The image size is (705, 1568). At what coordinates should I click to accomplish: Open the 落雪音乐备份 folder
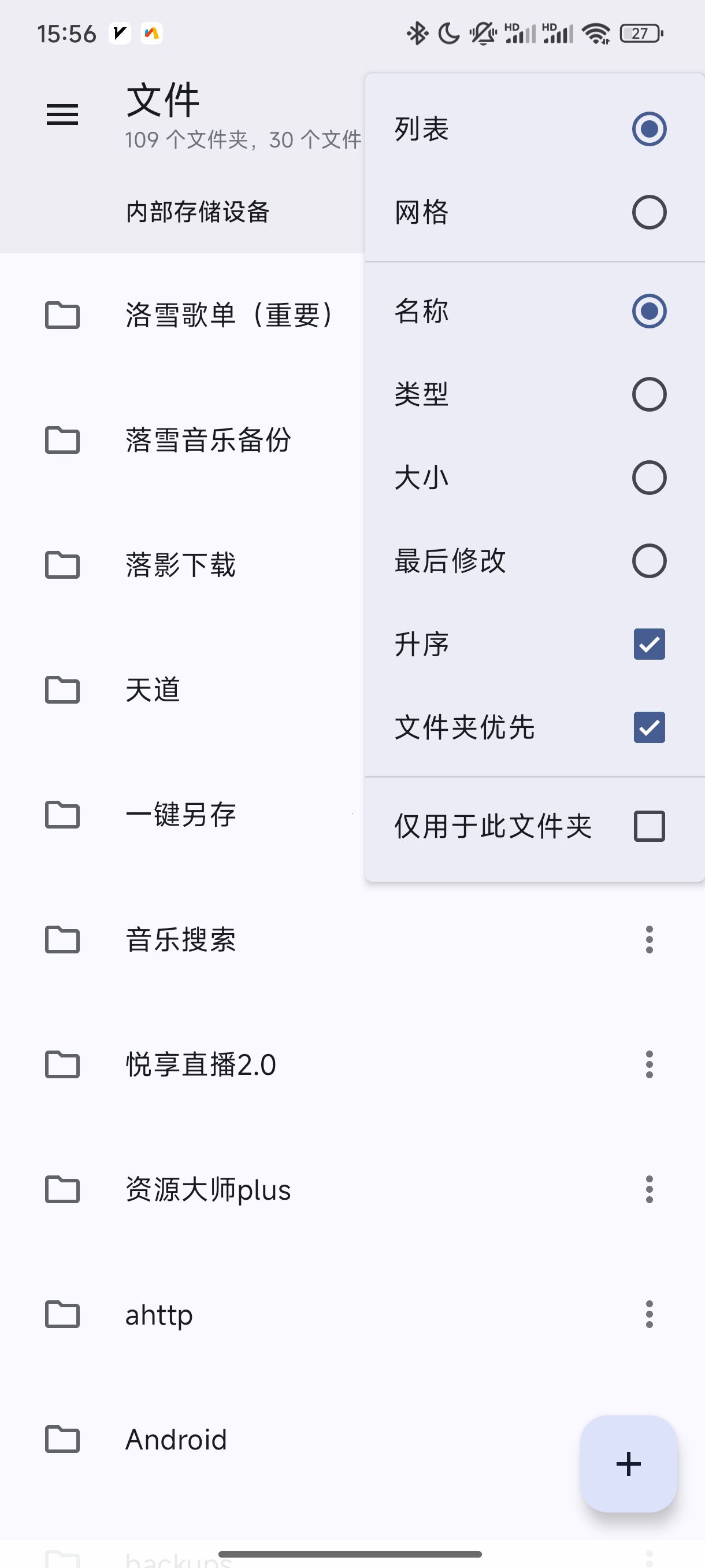tap(208, 440)
